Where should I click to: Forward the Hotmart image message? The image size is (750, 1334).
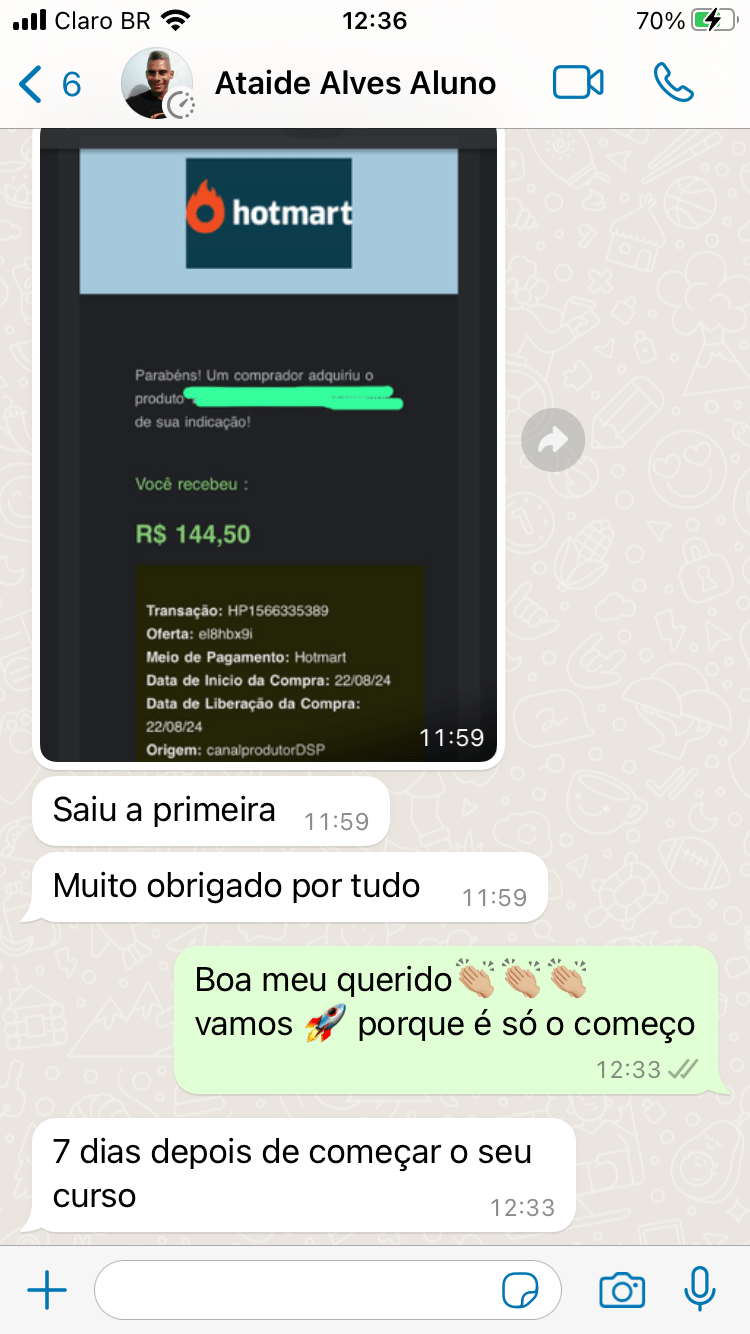tap(553, 440)
